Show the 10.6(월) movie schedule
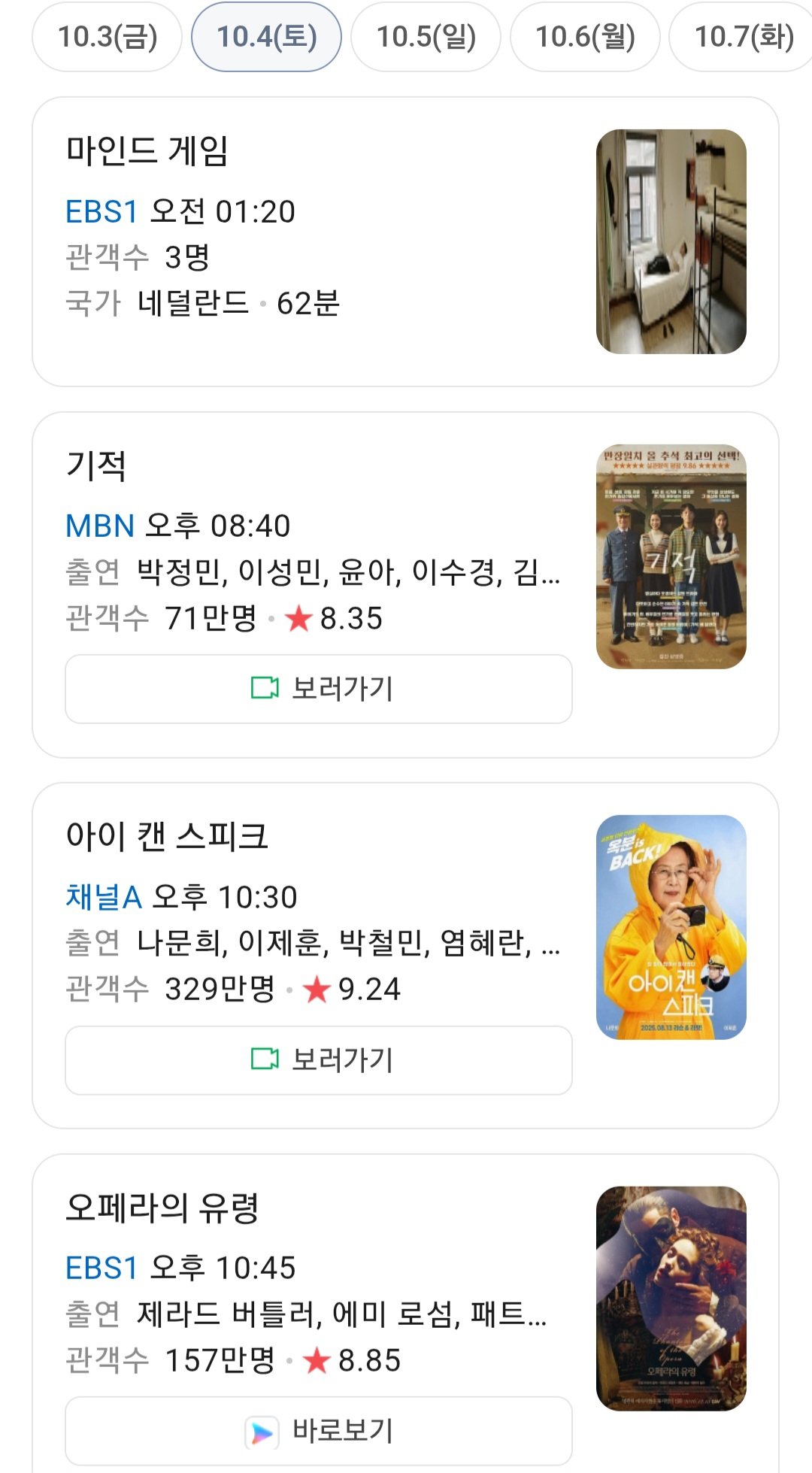Image resolution: width=812 pixels, height=1473 pixels. [585, 37]
